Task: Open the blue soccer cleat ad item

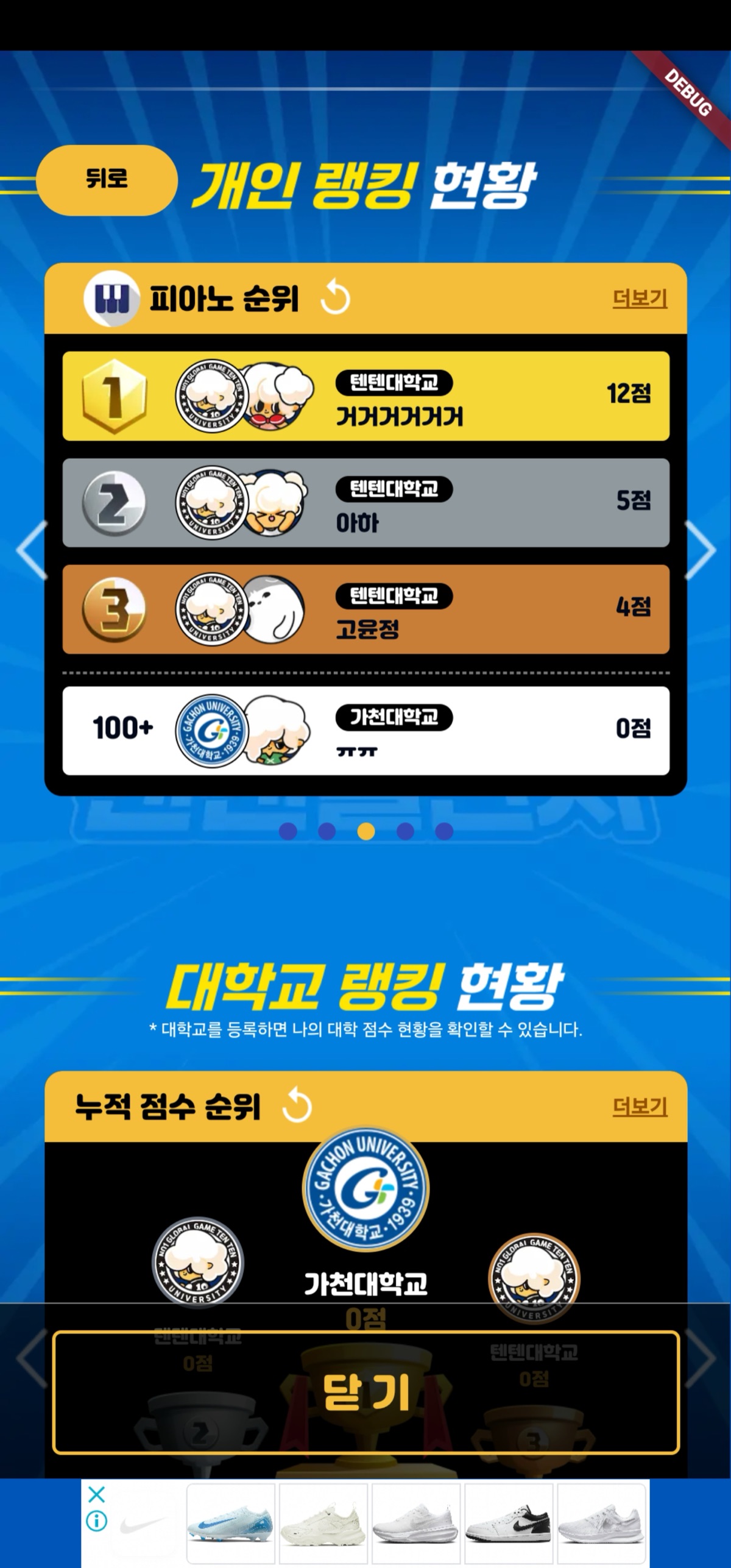Action: click(230, 1521)
